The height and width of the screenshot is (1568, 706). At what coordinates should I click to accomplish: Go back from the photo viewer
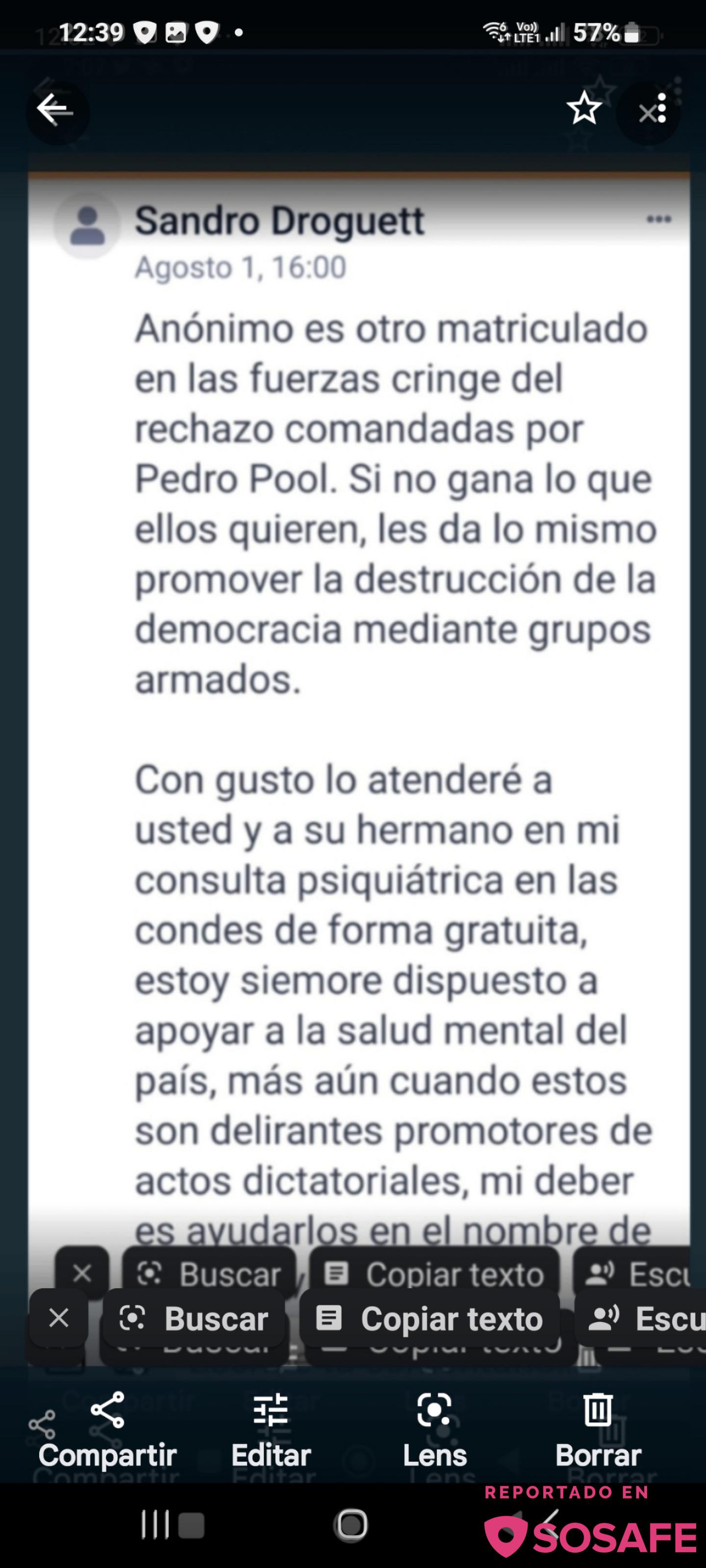click(x=55, y=110)
